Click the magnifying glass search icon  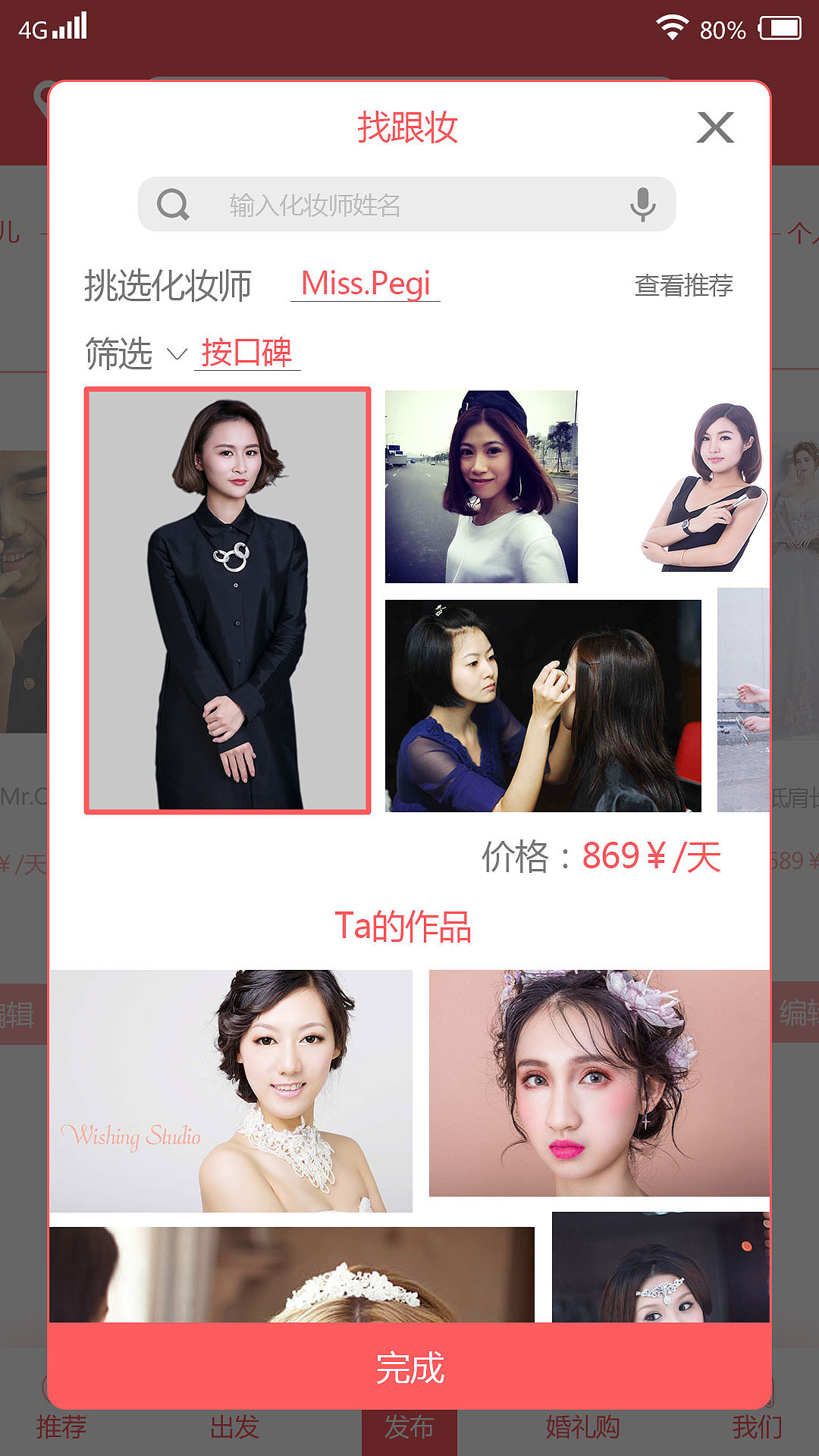tap(174, 203)
